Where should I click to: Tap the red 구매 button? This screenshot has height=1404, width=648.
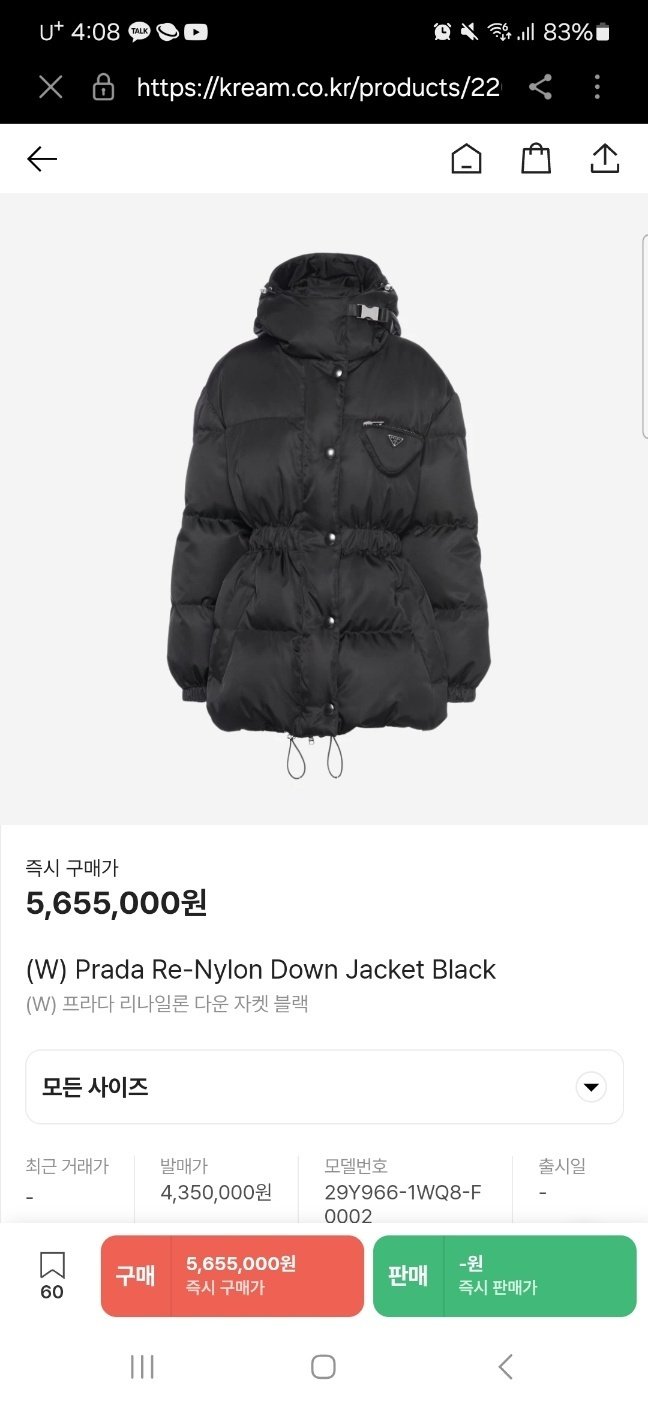[x=232, y=1276]
